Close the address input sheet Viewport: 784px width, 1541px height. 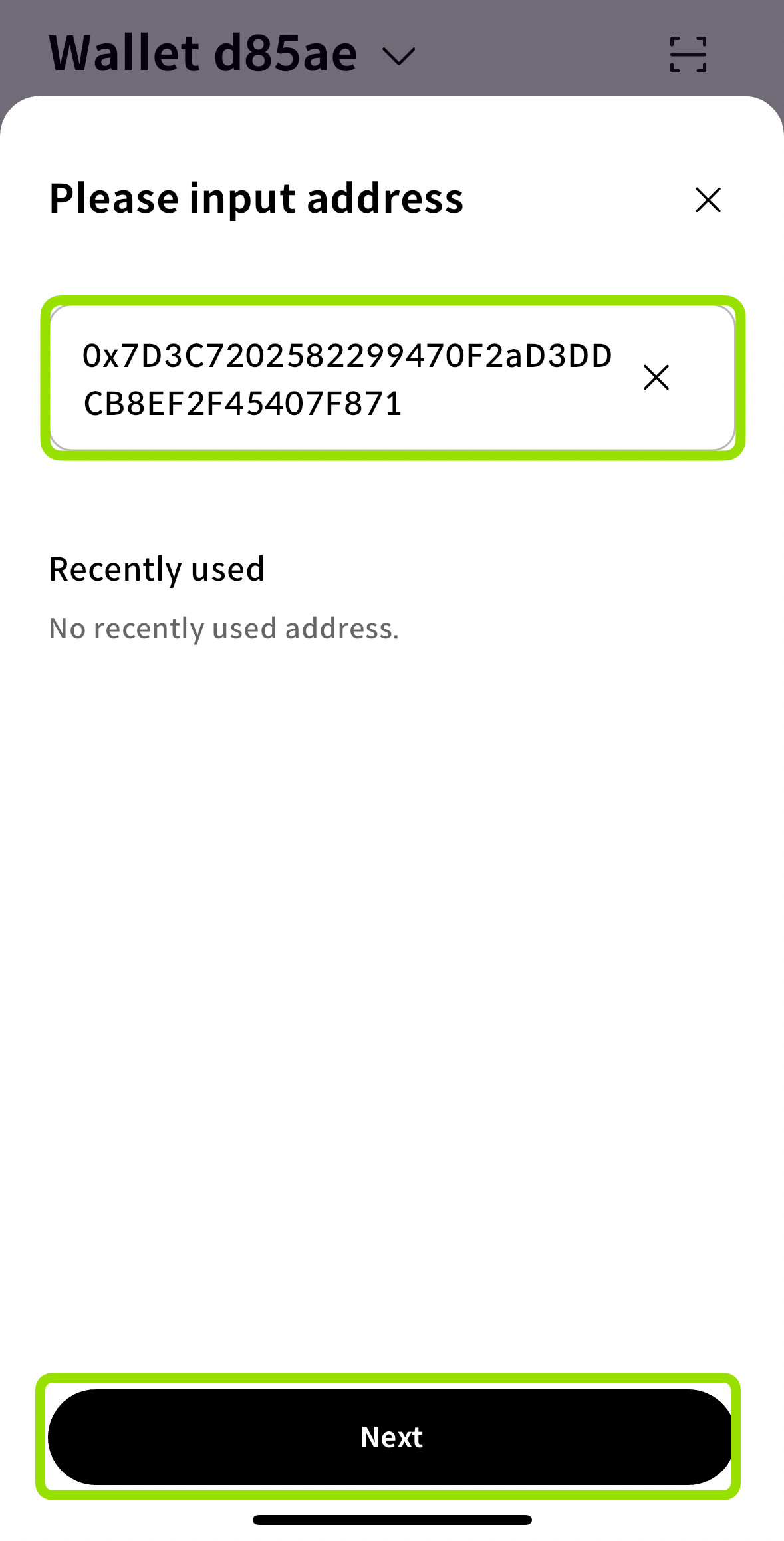click(708, 200)
